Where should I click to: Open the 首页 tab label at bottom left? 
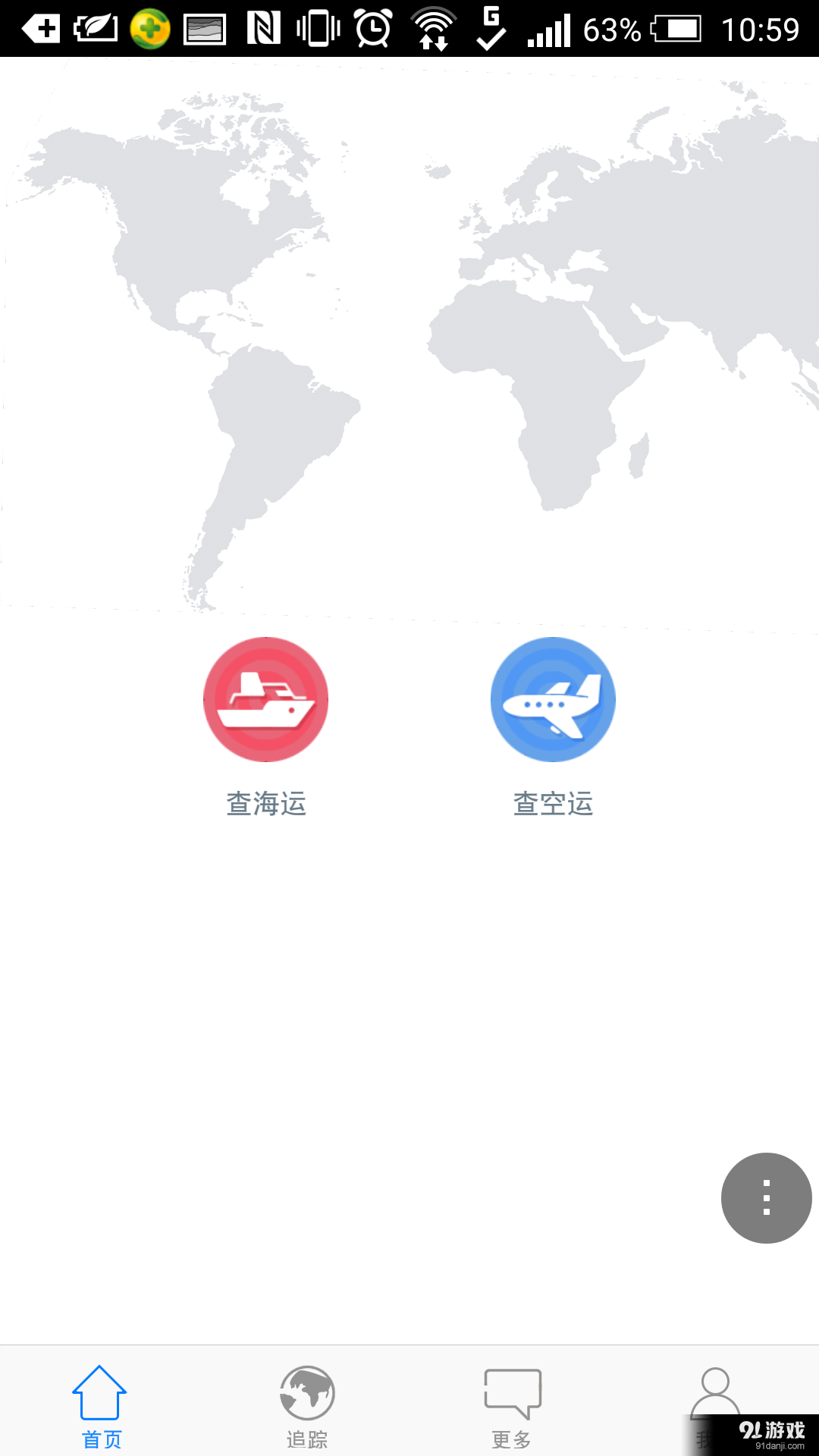click(x=101, y=1439)
